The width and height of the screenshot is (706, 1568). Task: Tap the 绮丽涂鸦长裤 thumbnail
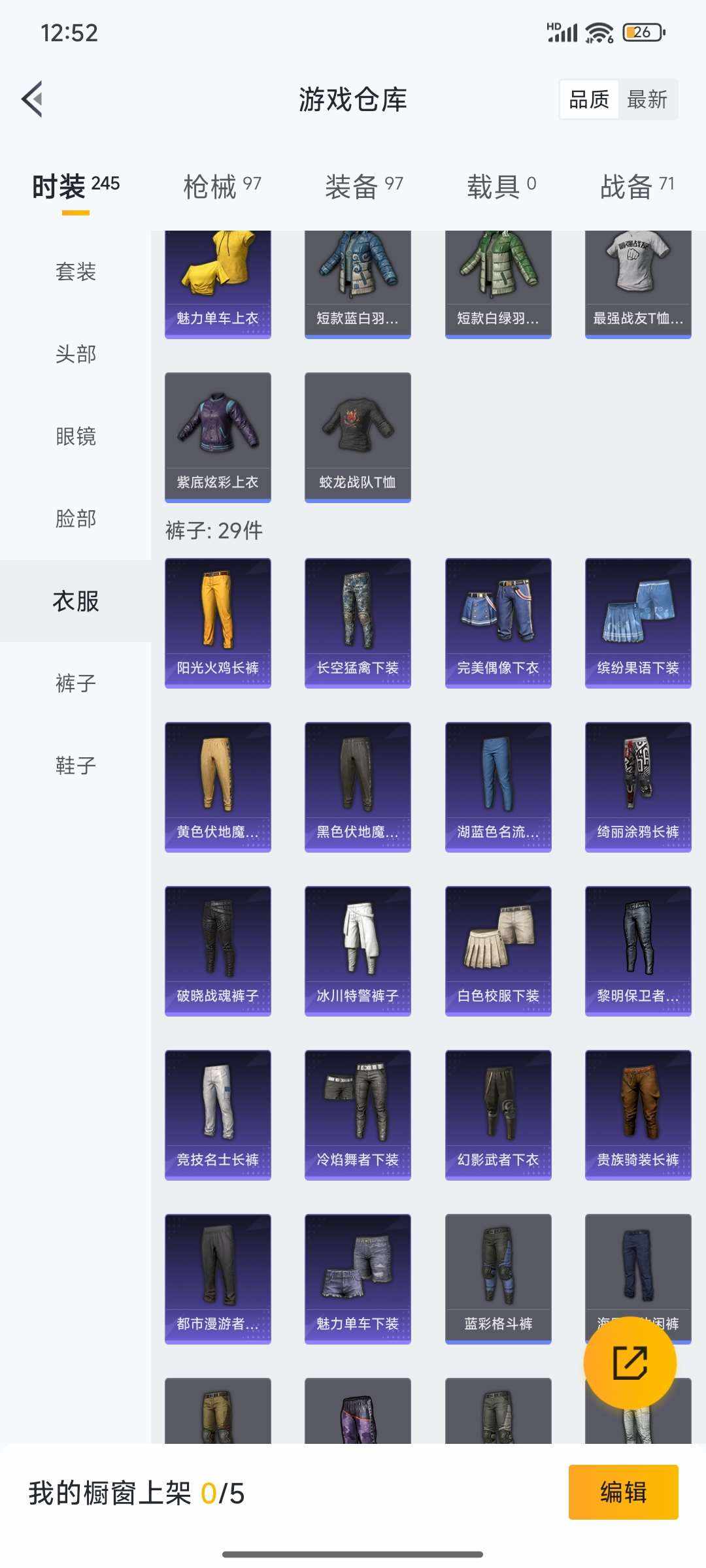click(637, 784)
